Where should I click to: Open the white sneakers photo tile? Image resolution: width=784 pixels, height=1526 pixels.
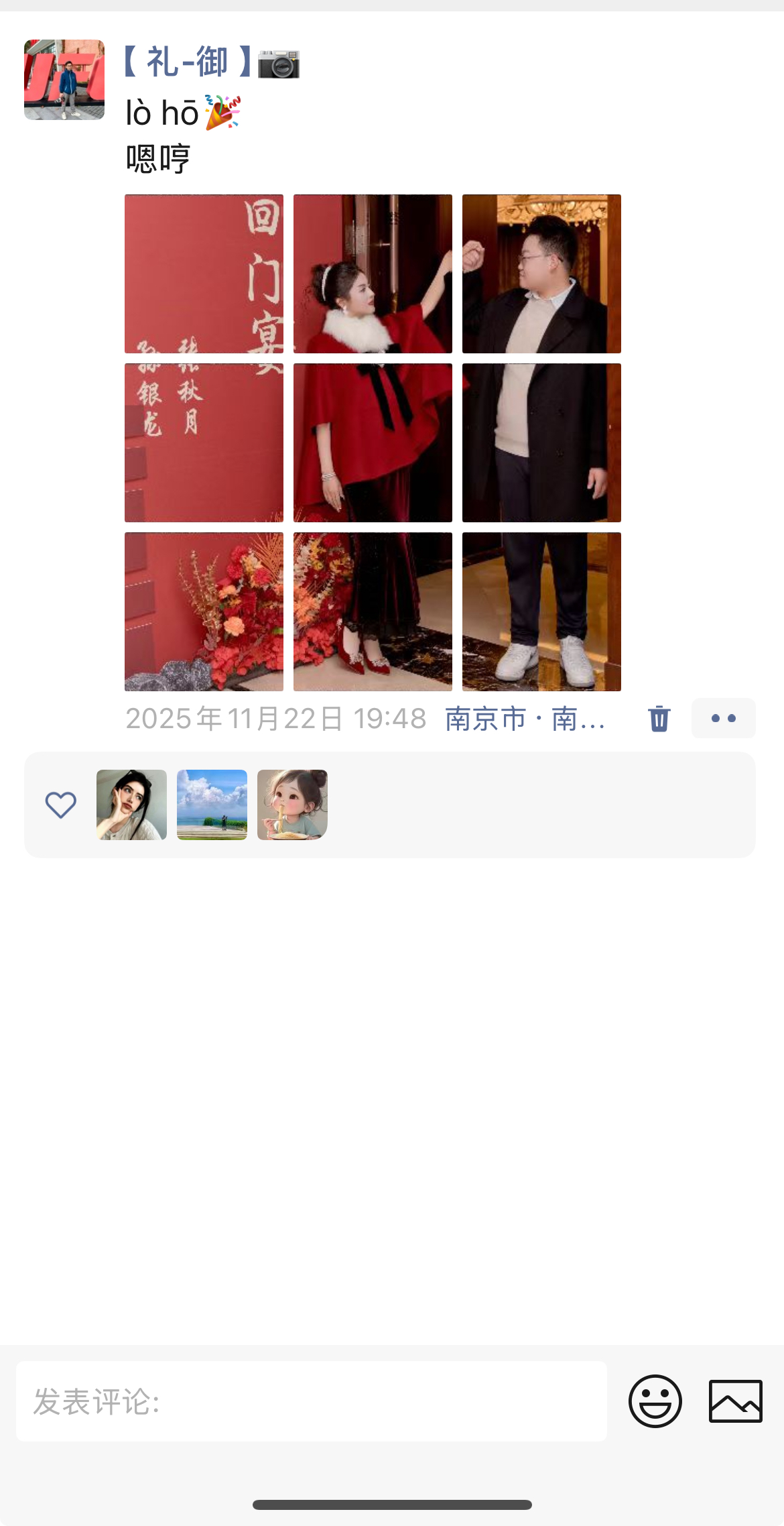coord(541,611)
